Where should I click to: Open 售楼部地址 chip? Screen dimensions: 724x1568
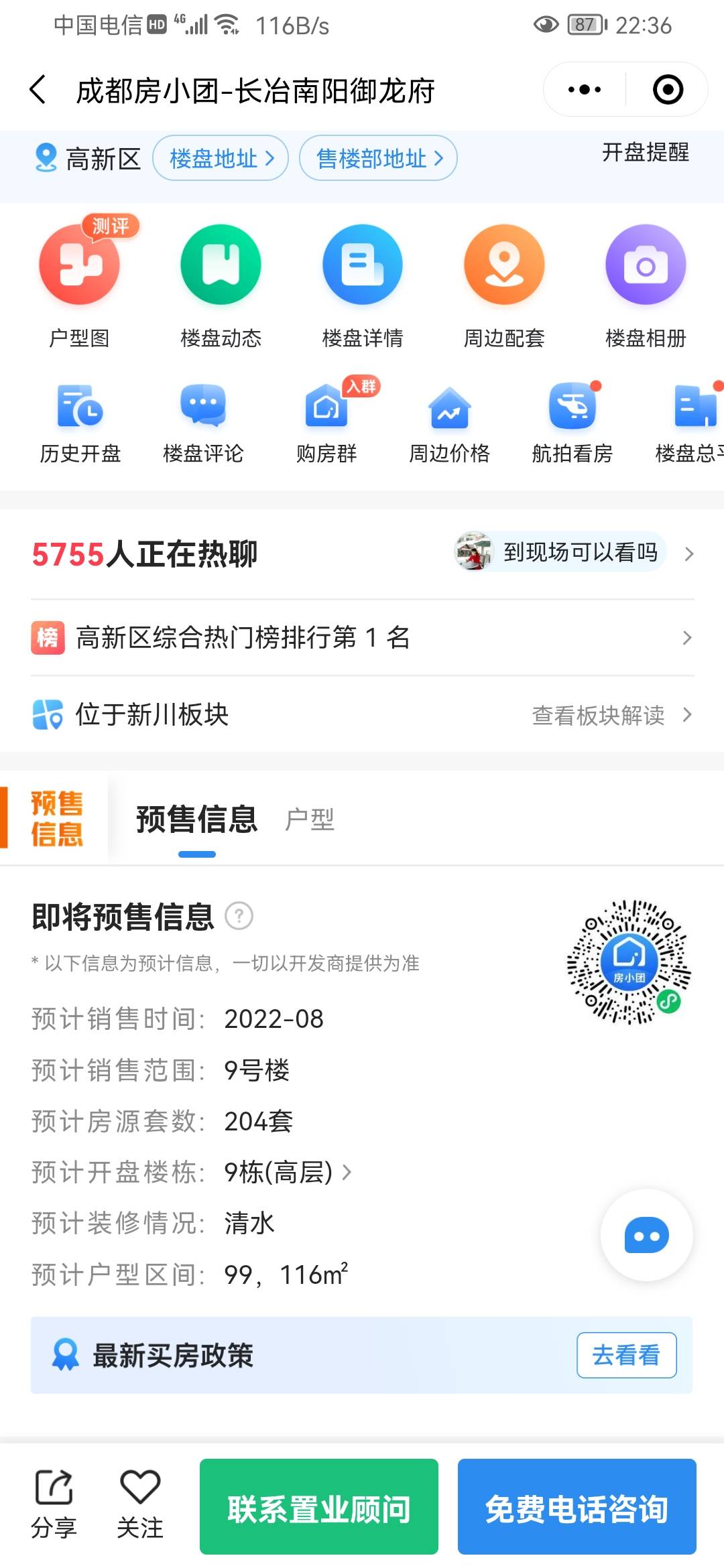(x=378, y=159)
